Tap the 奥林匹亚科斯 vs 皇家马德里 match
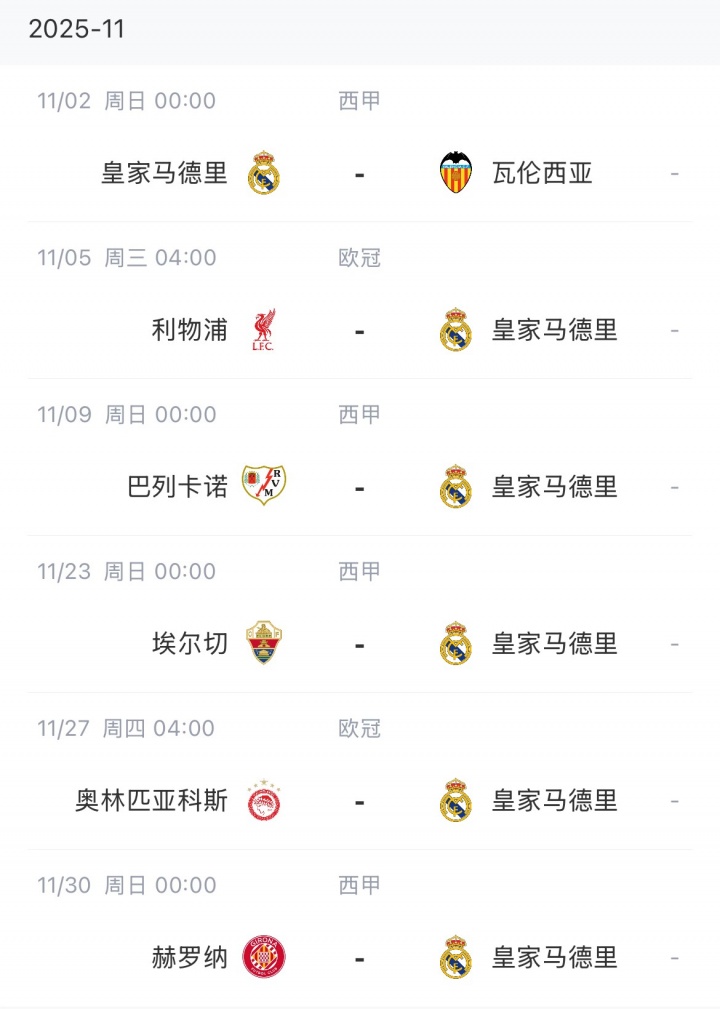 pyautogui.click(x=359, y=801)
